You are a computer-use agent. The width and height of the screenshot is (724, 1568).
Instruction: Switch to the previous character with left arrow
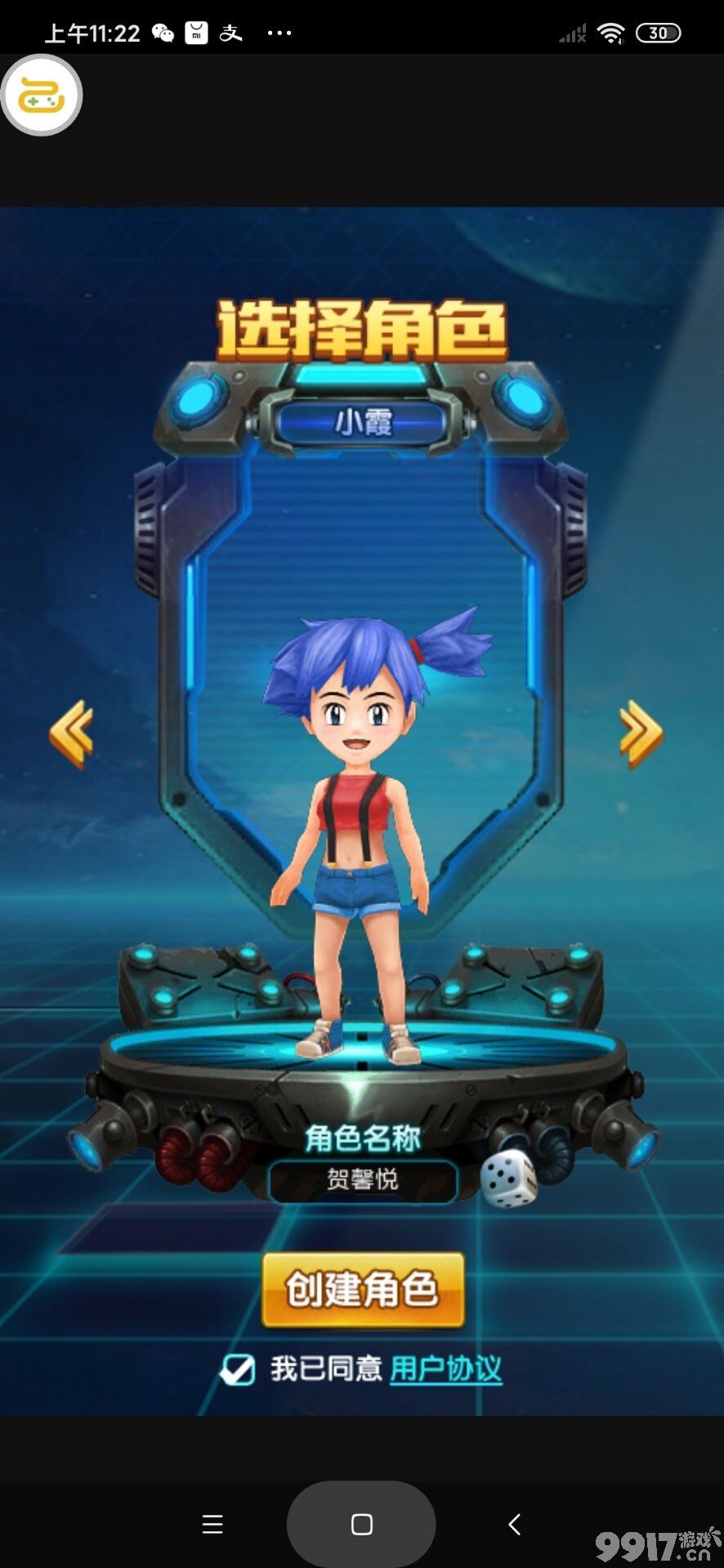(72, 733)
